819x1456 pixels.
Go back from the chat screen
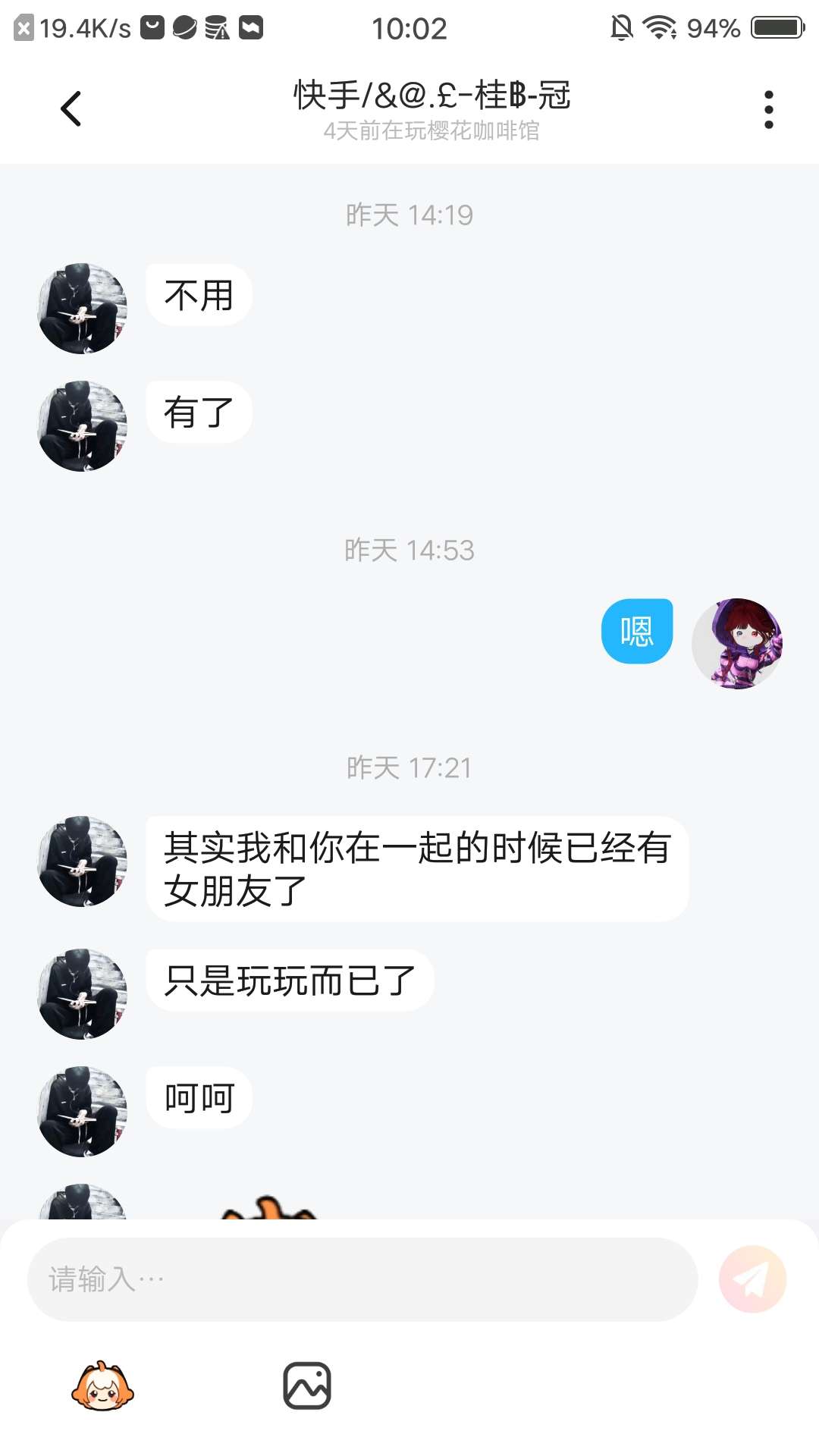[71, 109]
